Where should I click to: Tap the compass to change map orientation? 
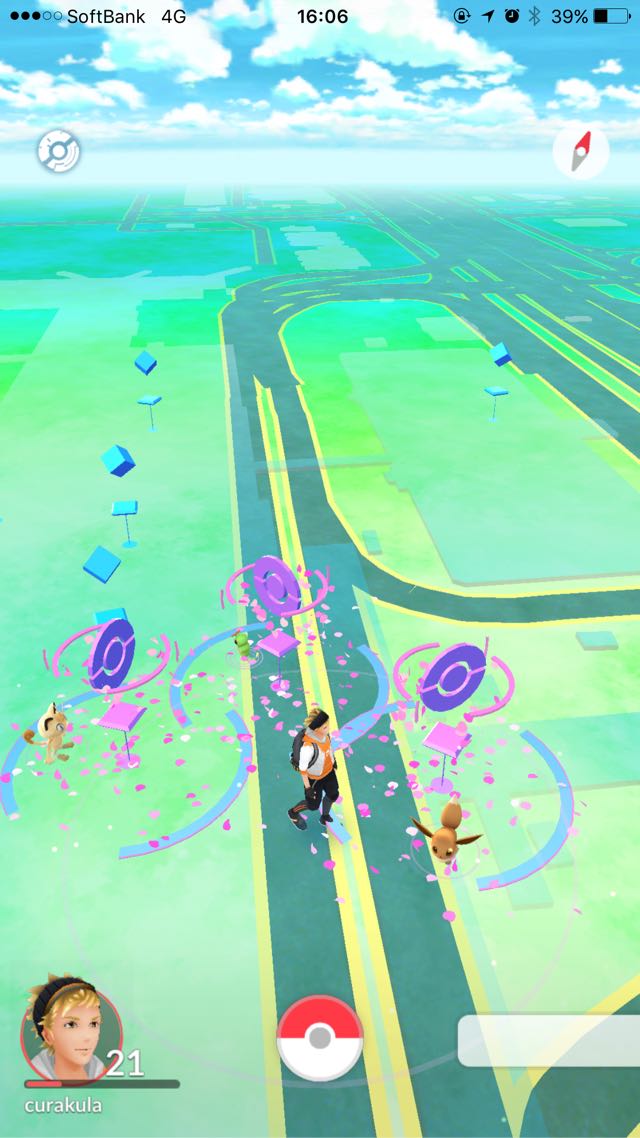tap(580, 151)
